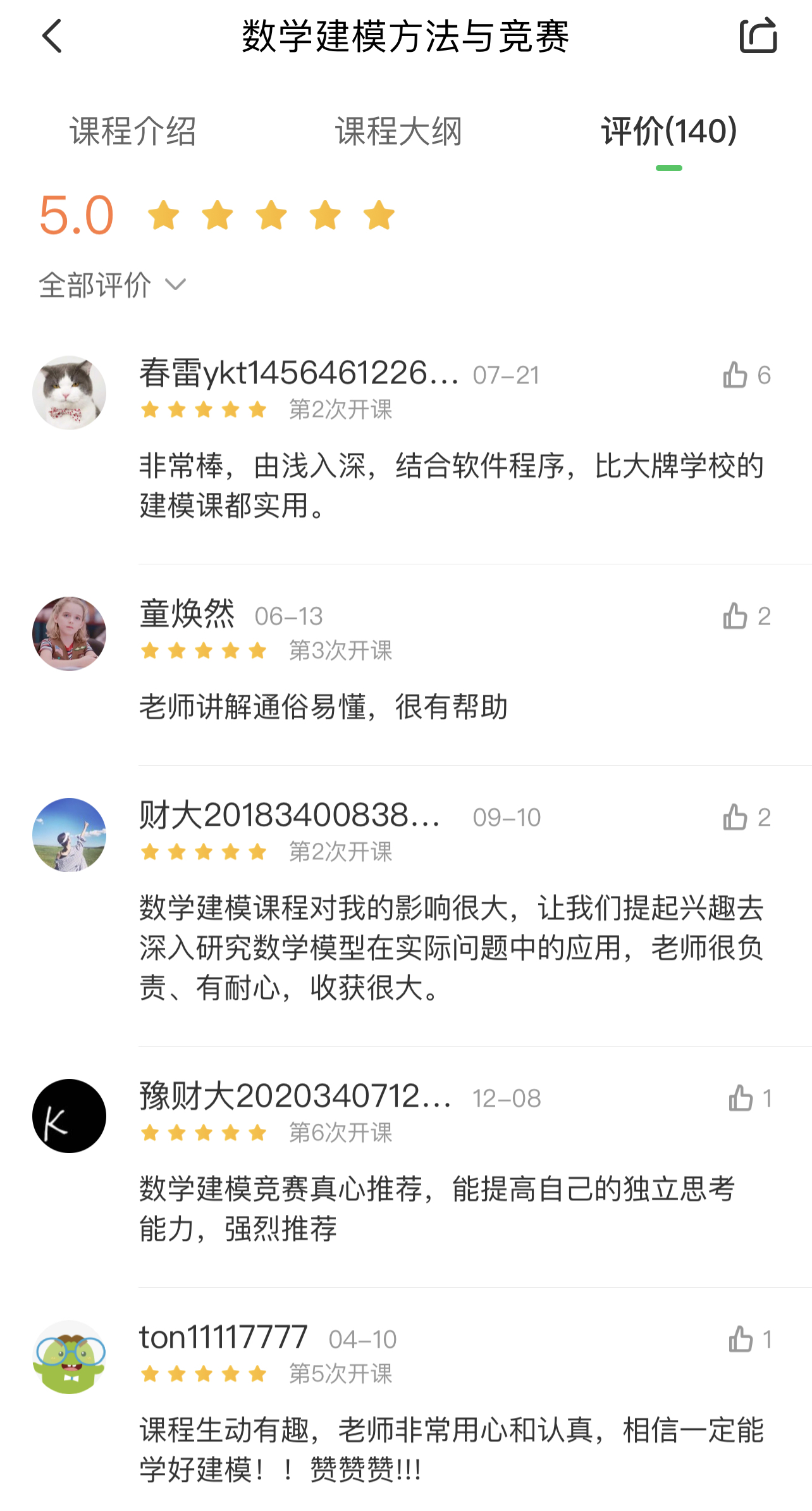
Task: Like 童焕然's review
Action: [736, 616]
